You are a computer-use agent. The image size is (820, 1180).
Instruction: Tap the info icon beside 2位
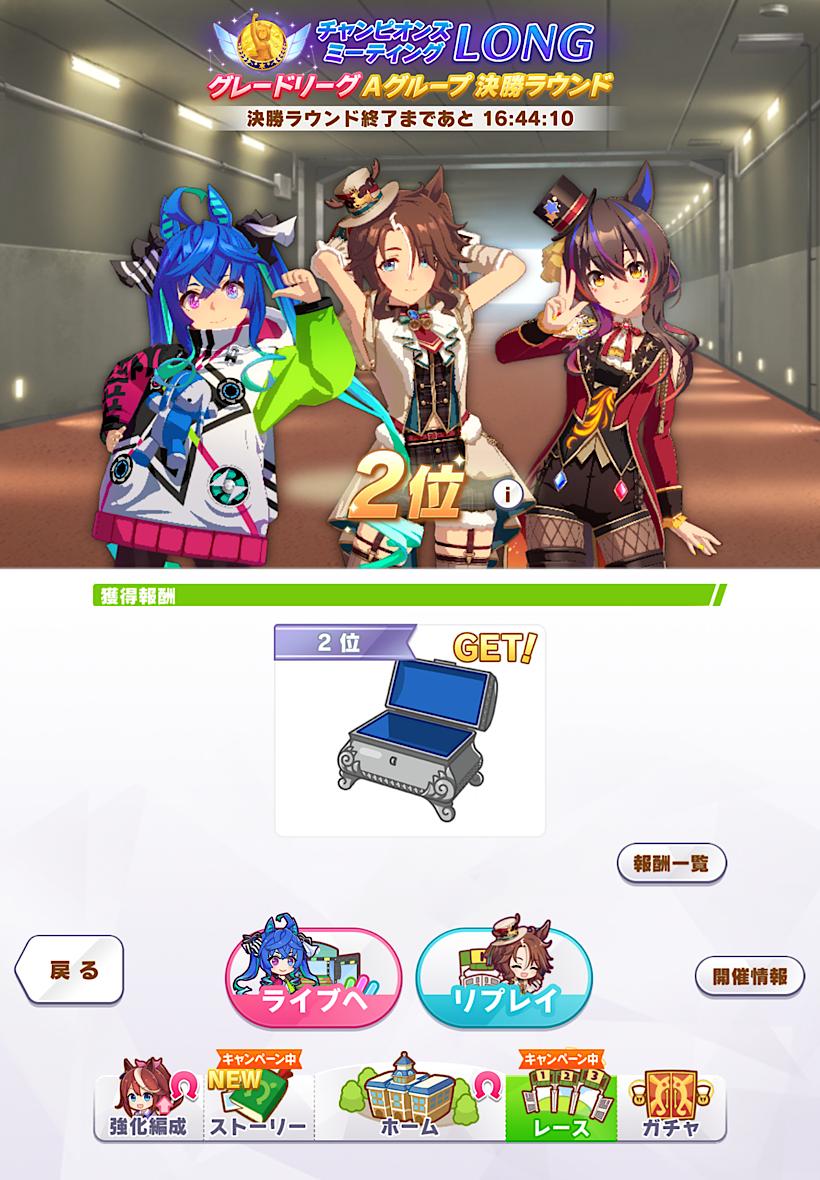(509, 493)
